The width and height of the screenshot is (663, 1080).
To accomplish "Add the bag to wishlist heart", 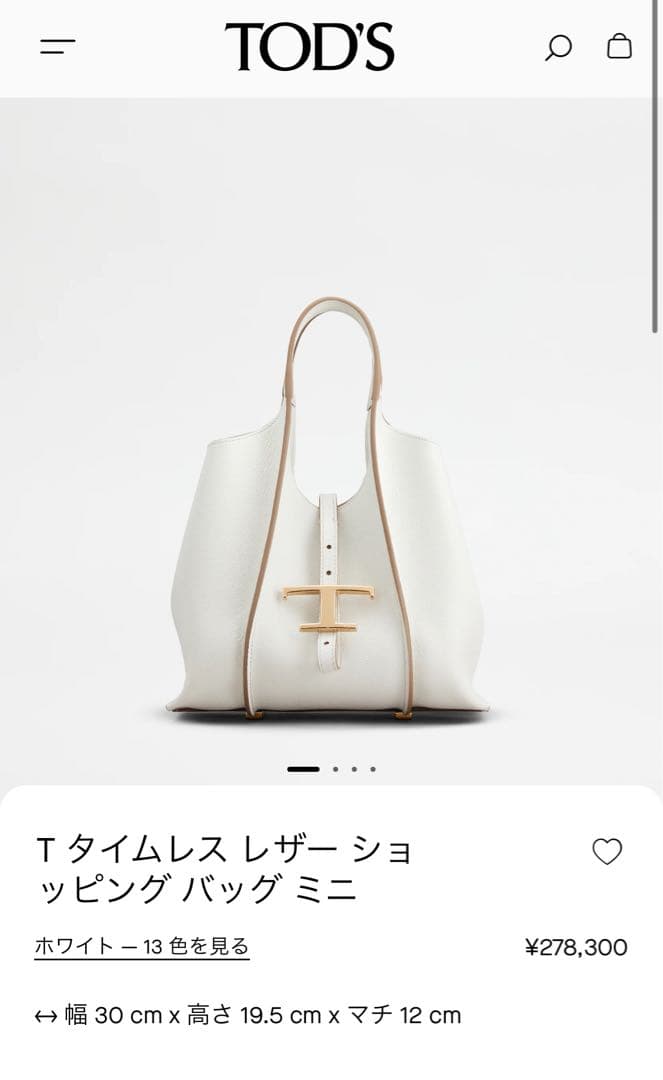I will coord(607,852).
